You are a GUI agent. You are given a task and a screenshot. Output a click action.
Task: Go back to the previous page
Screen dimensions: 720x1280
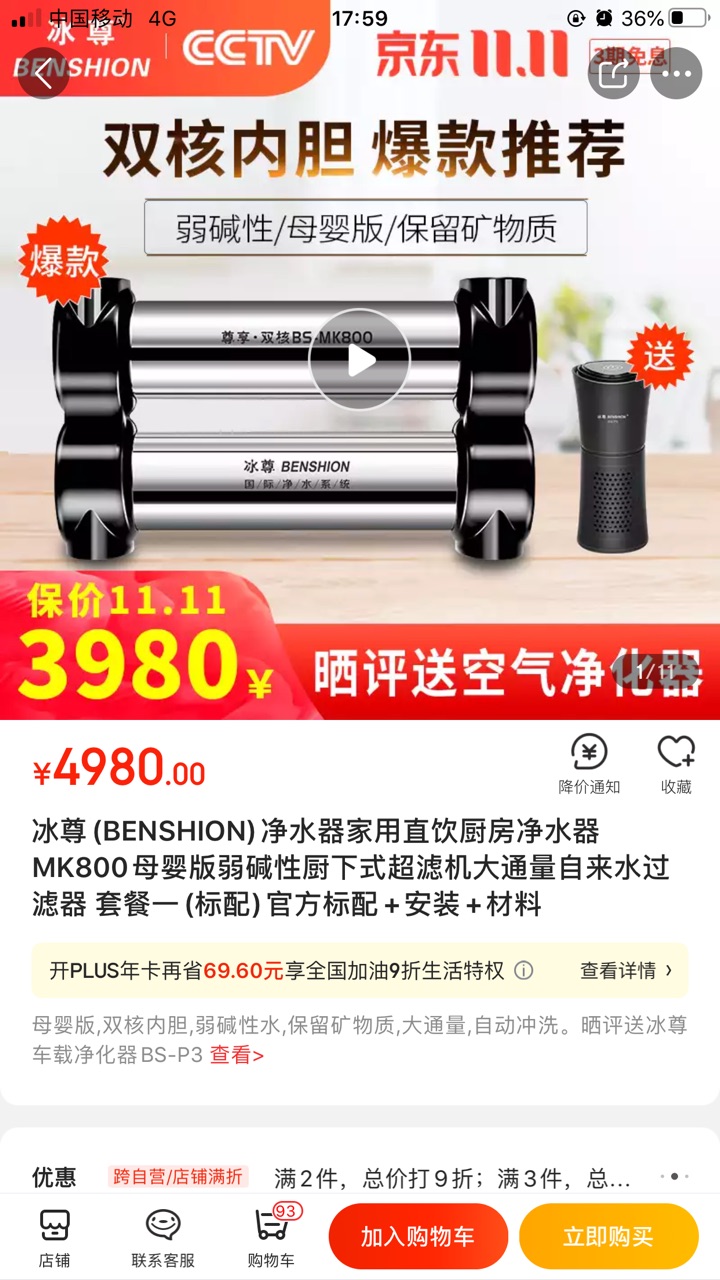43,73
